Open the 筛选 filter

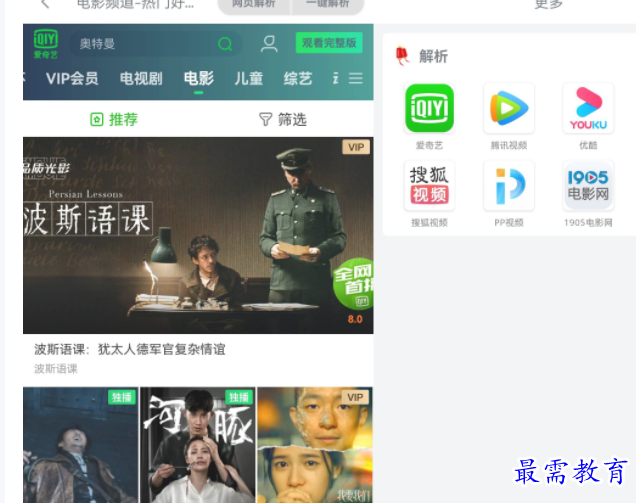click(282, 119)
